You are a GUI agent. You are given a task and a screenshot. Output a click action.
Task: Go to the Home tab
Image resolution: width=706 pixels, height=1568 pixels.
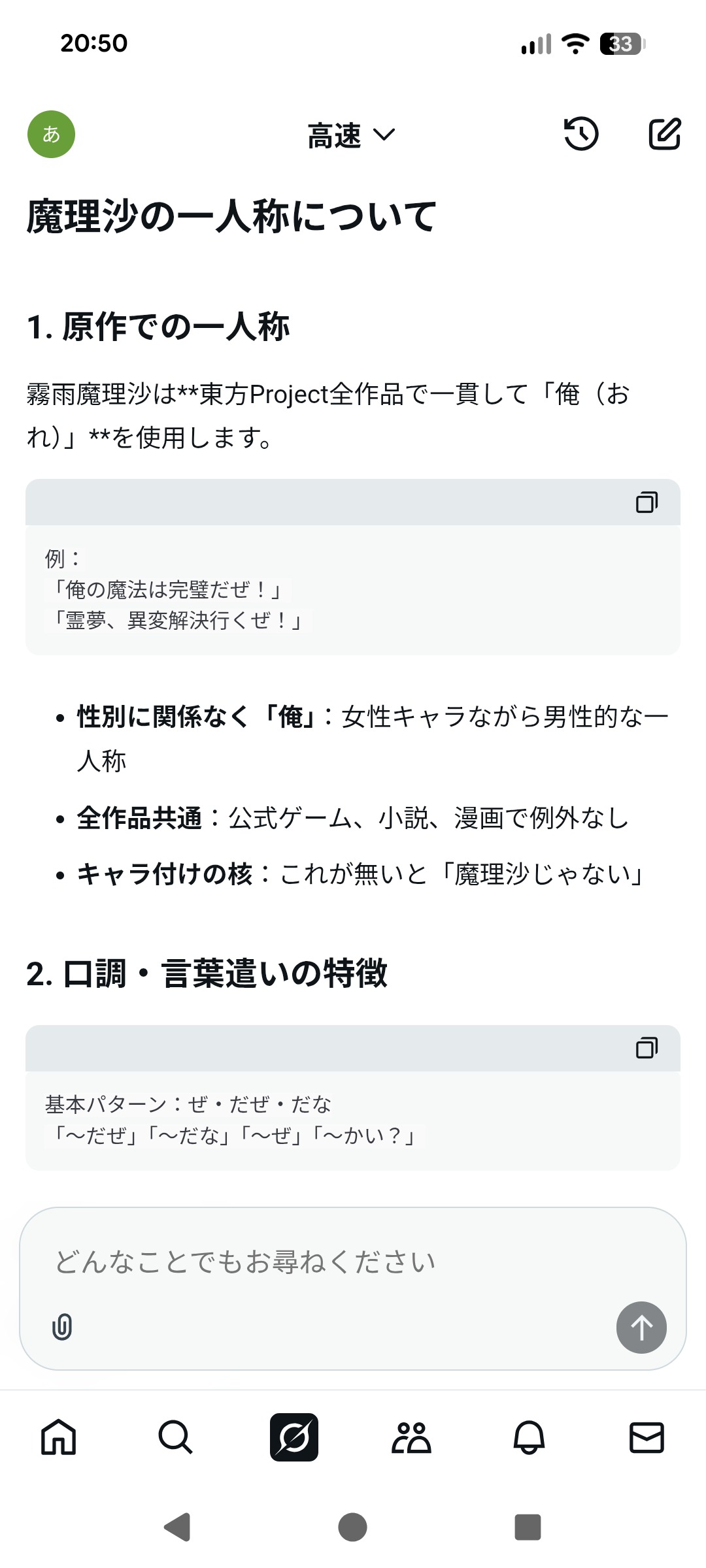59,1437
